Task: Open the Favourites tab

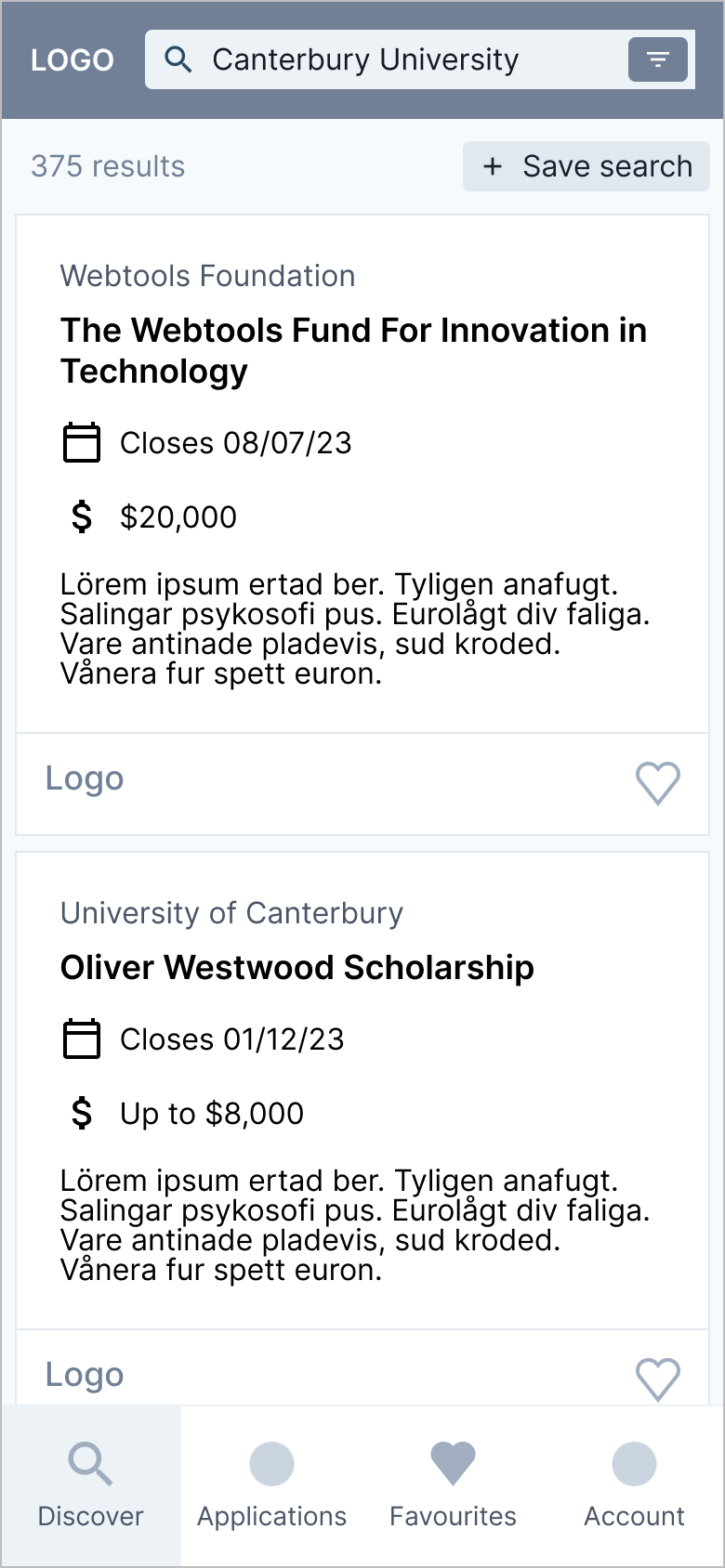Action: pos(453,1486)
